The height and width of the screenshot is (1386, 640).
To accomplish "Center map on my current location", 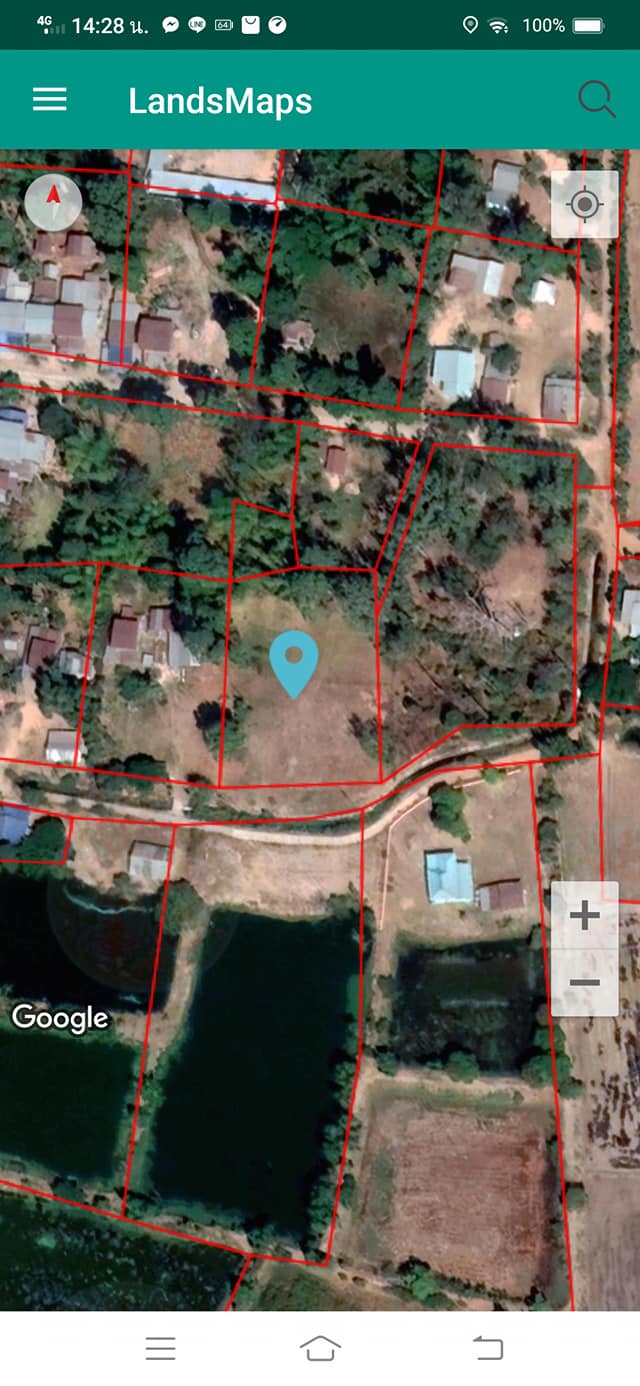I will pyautogui.click(x=584, y=205).
